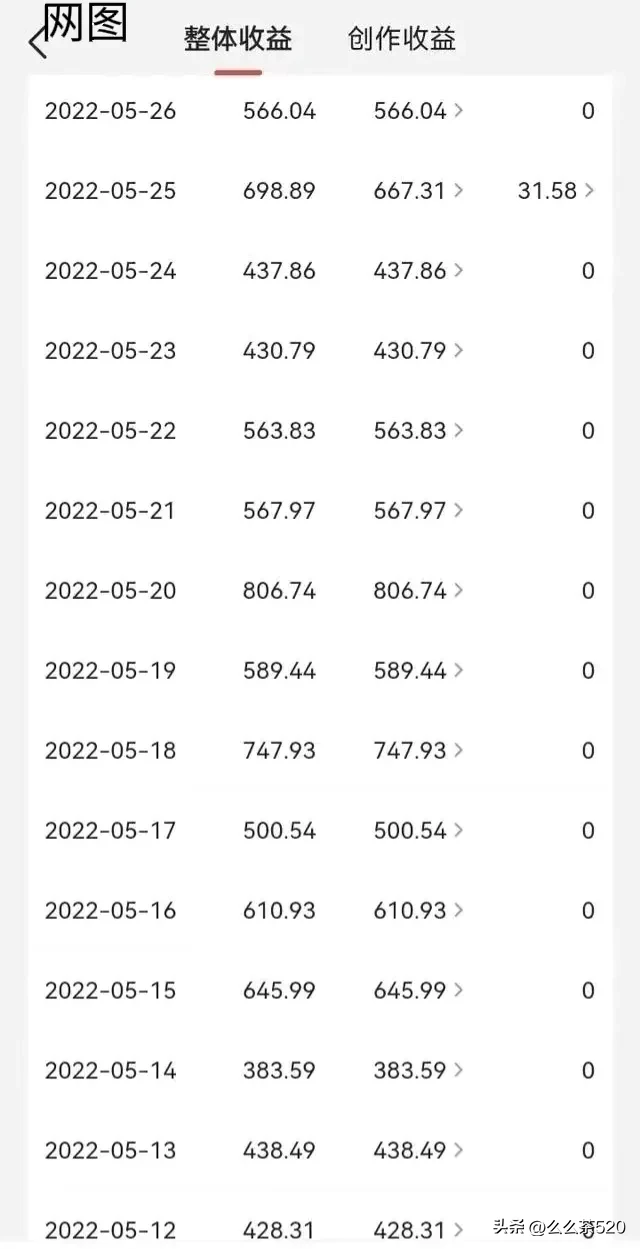640x1249 pixels.
Task: Open 566.04 details for 2022-05-26
Action: [418, 111]
